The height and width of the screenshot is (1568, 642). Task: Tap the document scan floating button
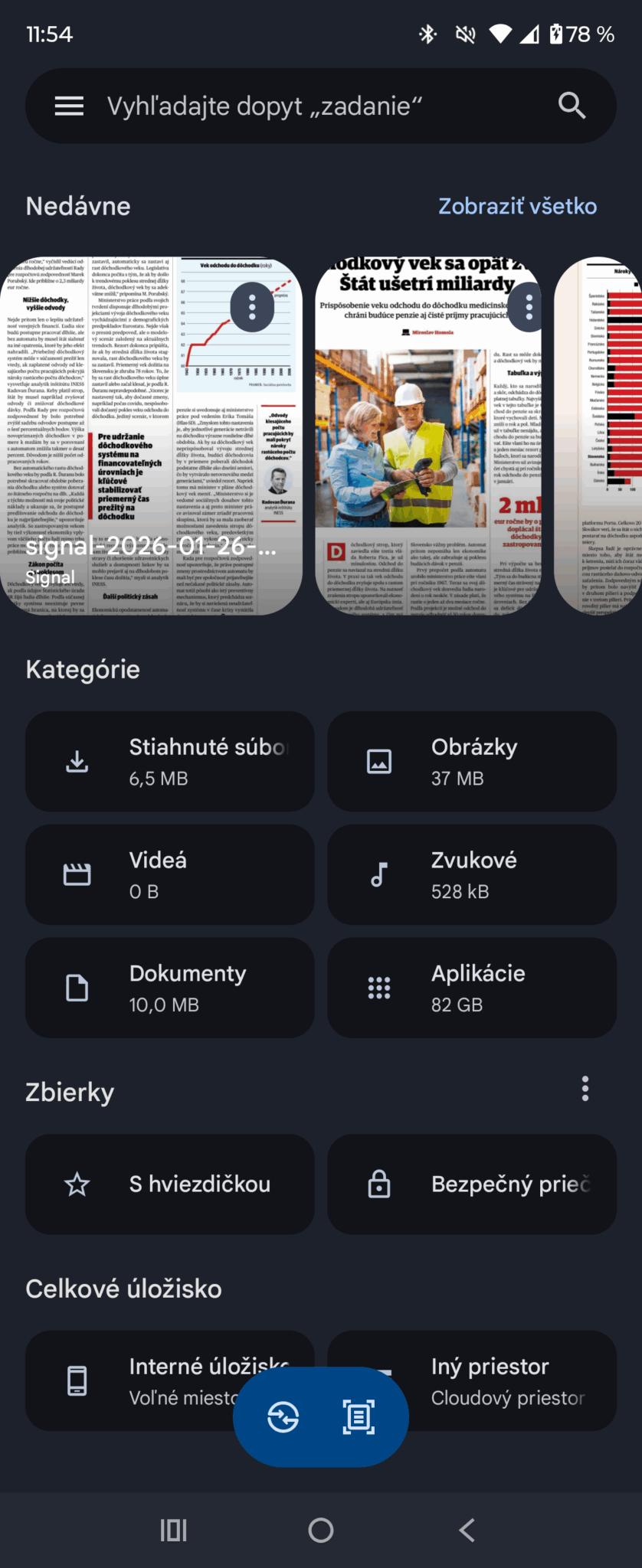[x=359, y=1417]
